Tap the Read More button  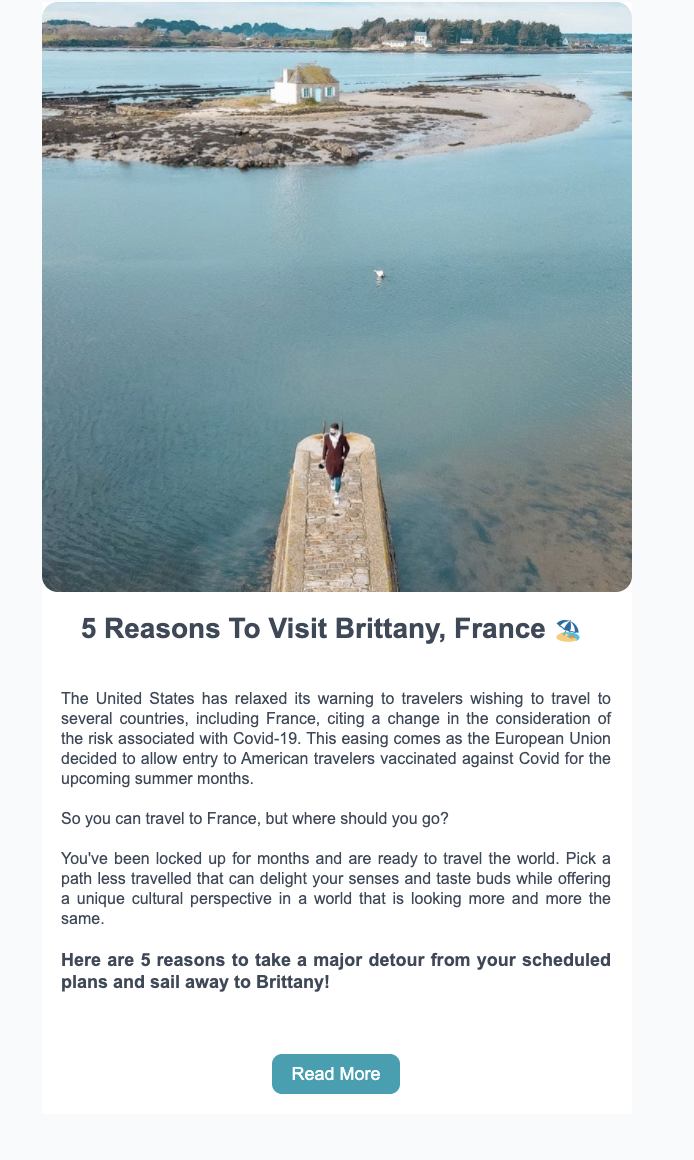pyautogui.click(x=336, y=1074)
